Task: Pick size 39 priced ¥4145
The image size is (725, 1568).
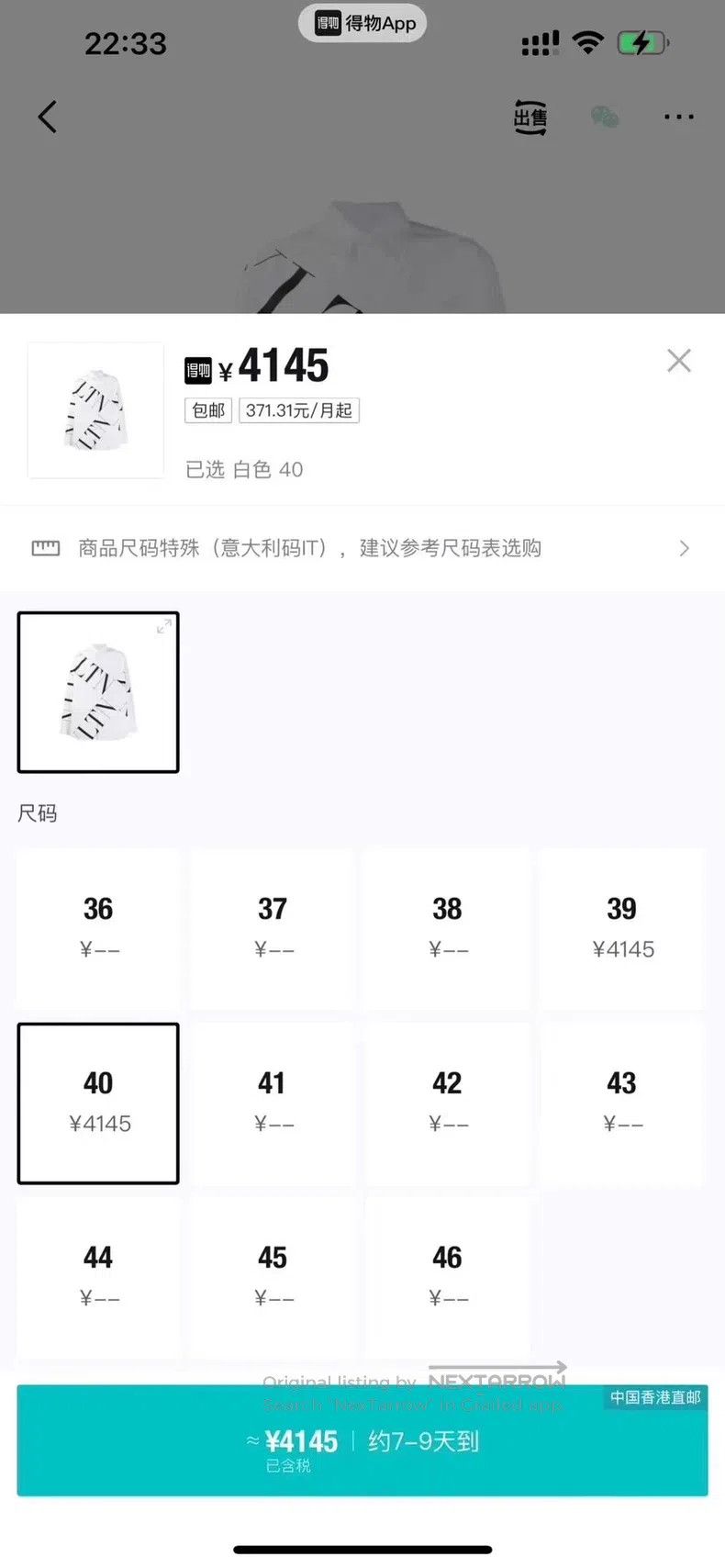Action: [622, 928]
